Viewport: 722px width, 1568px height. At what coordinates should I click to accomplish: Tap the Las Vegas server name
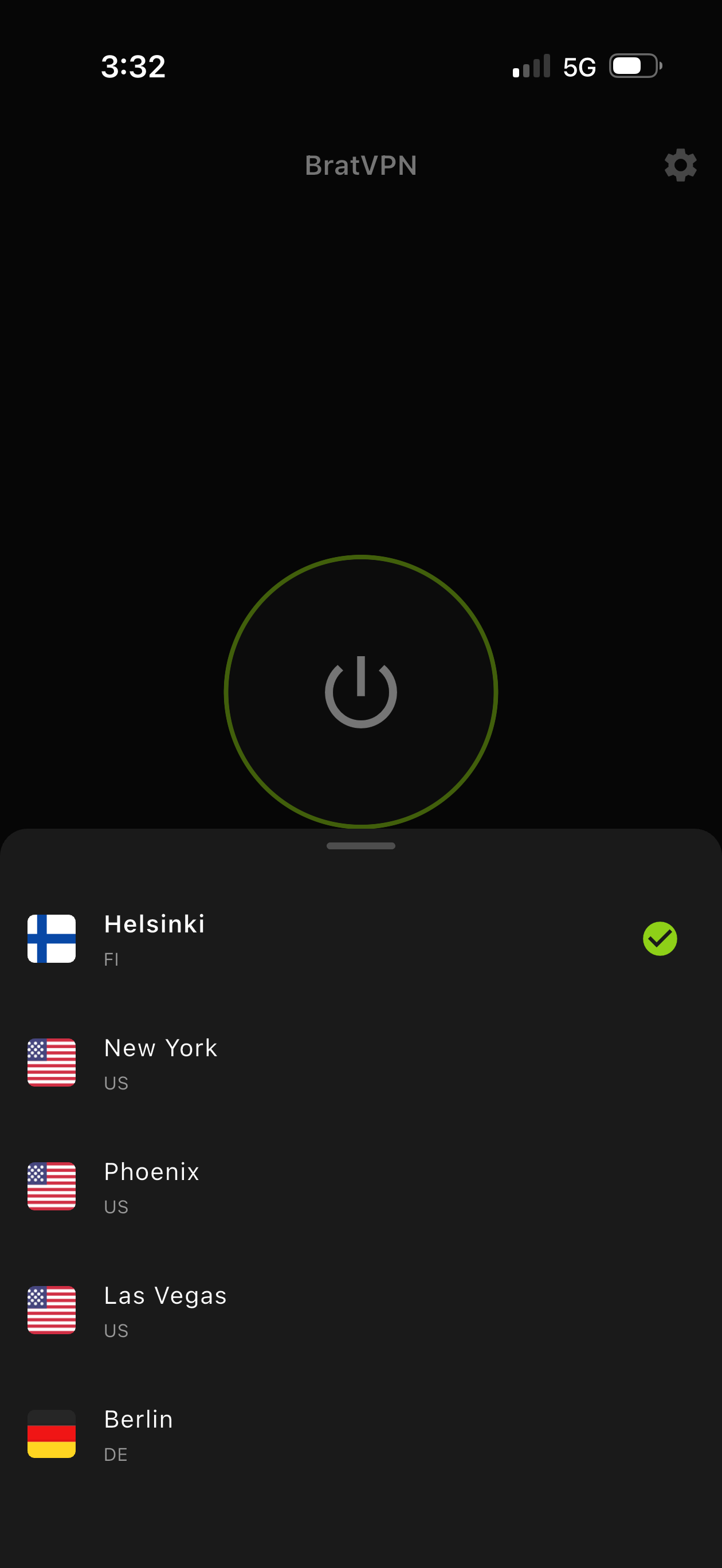[165, 1295]
